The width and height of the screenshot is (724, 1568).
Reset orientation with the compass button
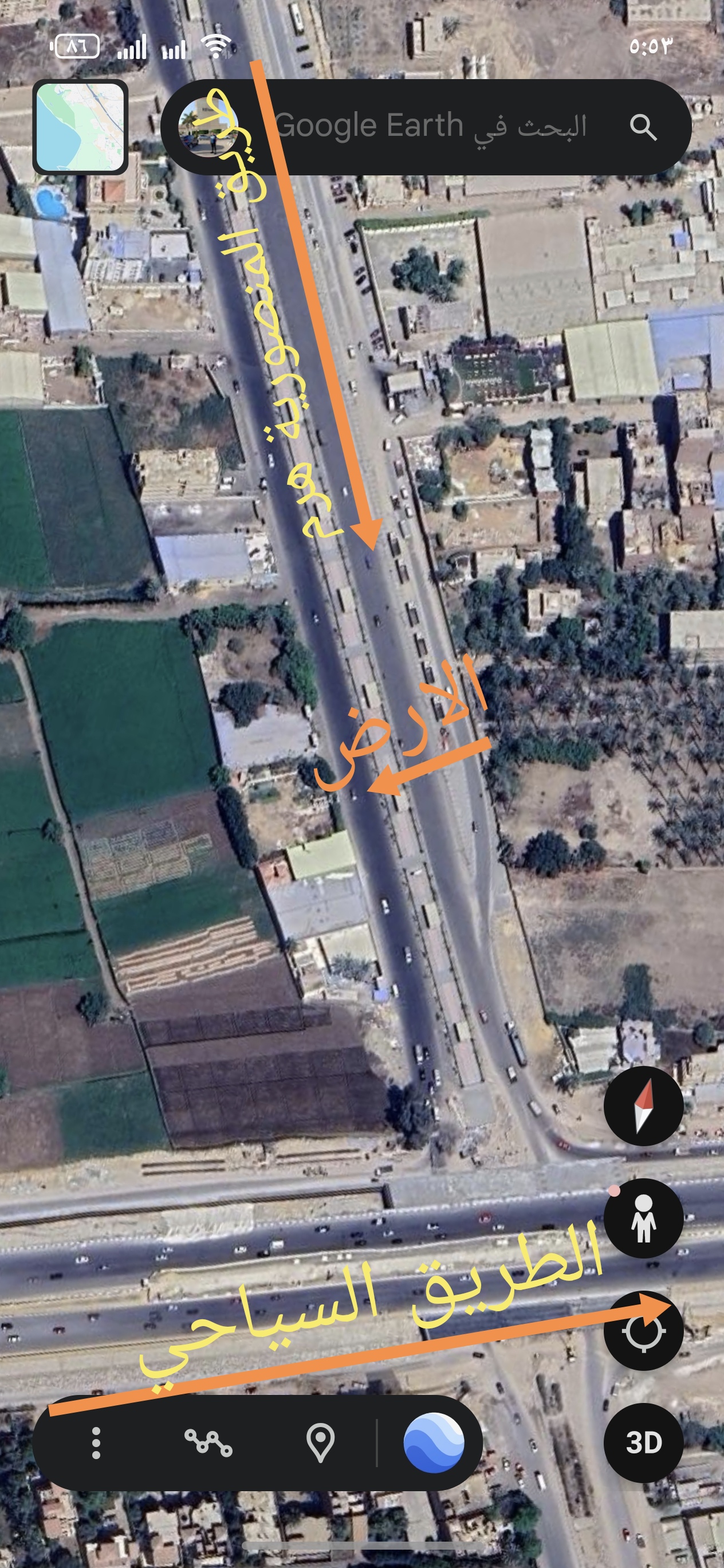[644, 1106]
